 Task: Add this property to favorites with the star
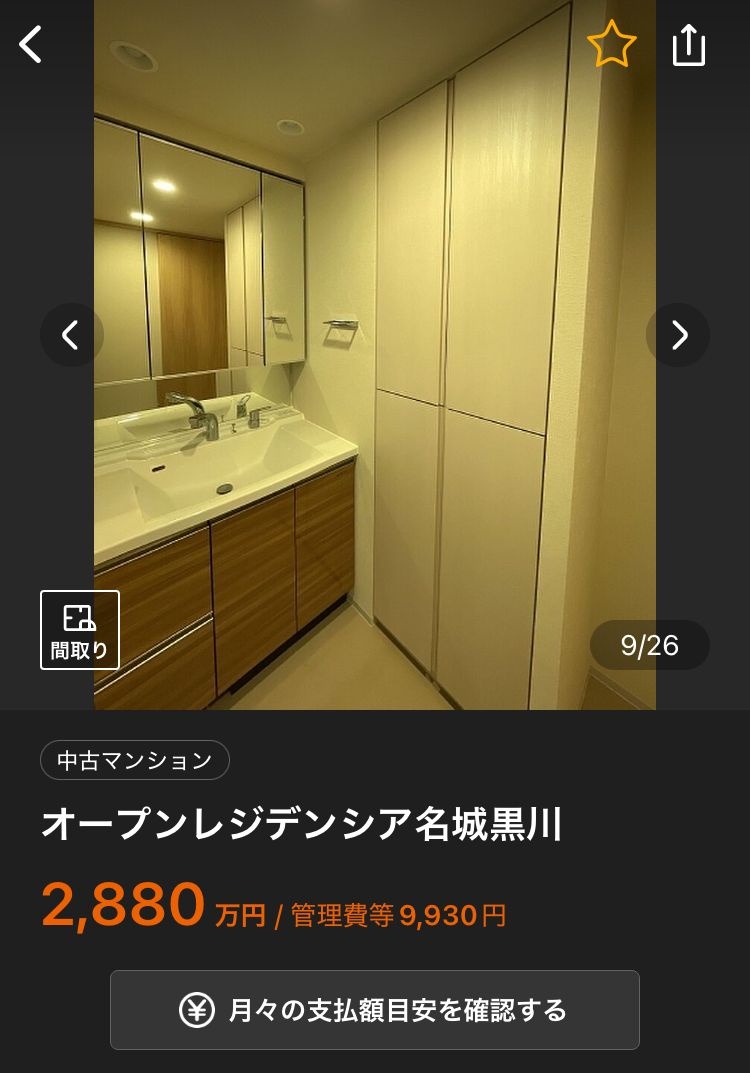[x=611, y=45]
